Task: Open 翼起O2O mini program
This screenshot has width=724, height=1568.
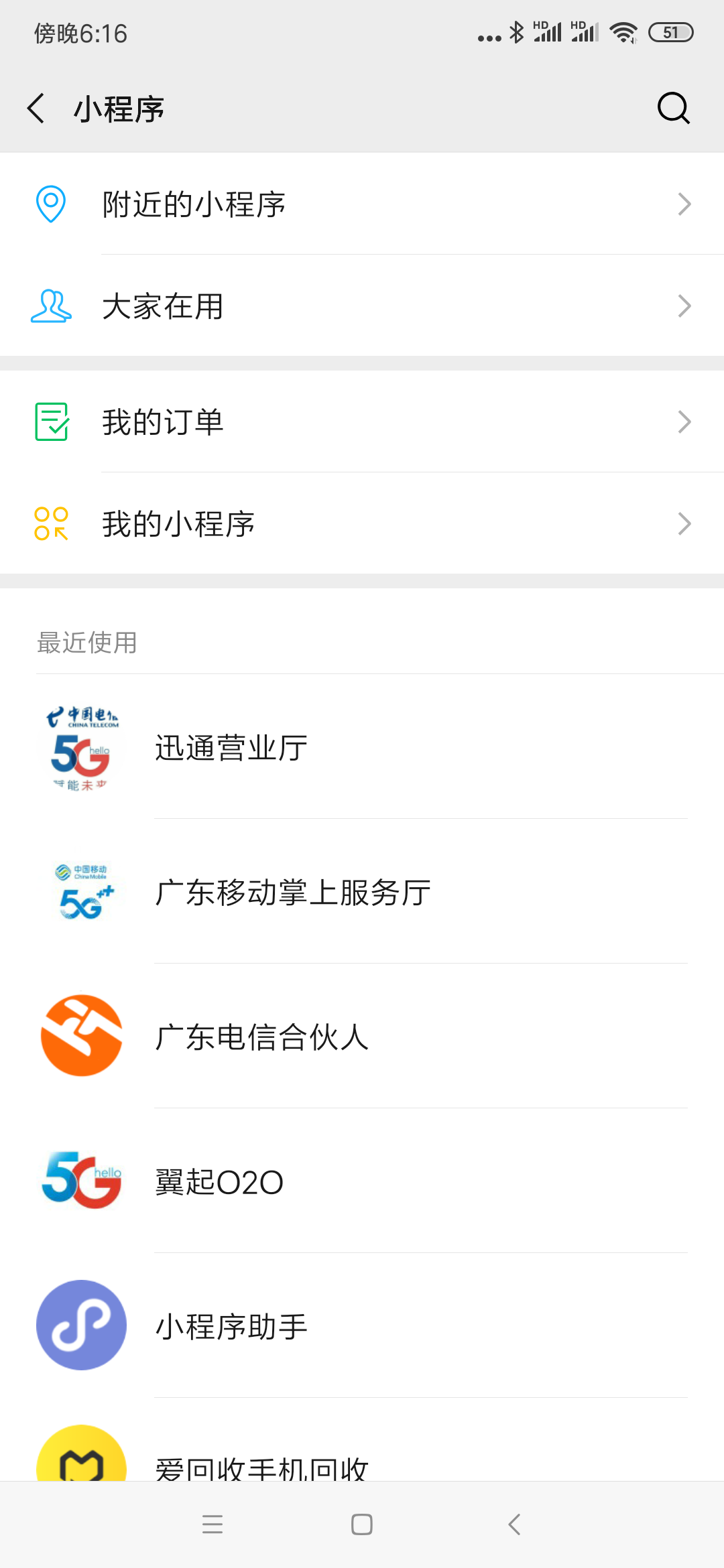Action: point(362,1181)
